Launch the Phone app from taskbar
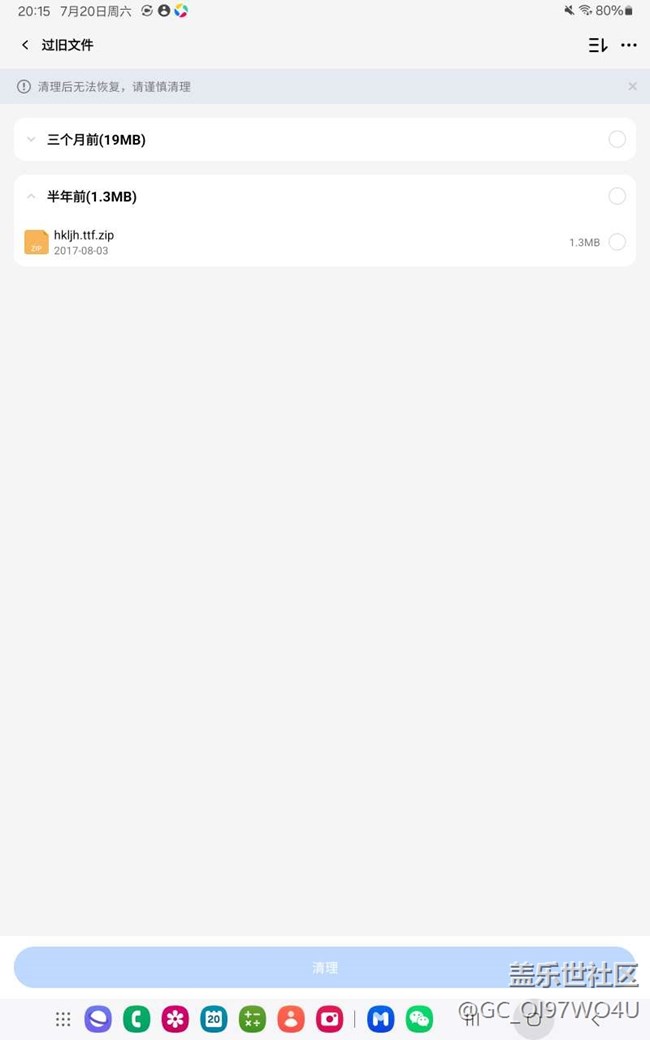The height and width of the screenshot is (1040, 650). point(136,1019)
